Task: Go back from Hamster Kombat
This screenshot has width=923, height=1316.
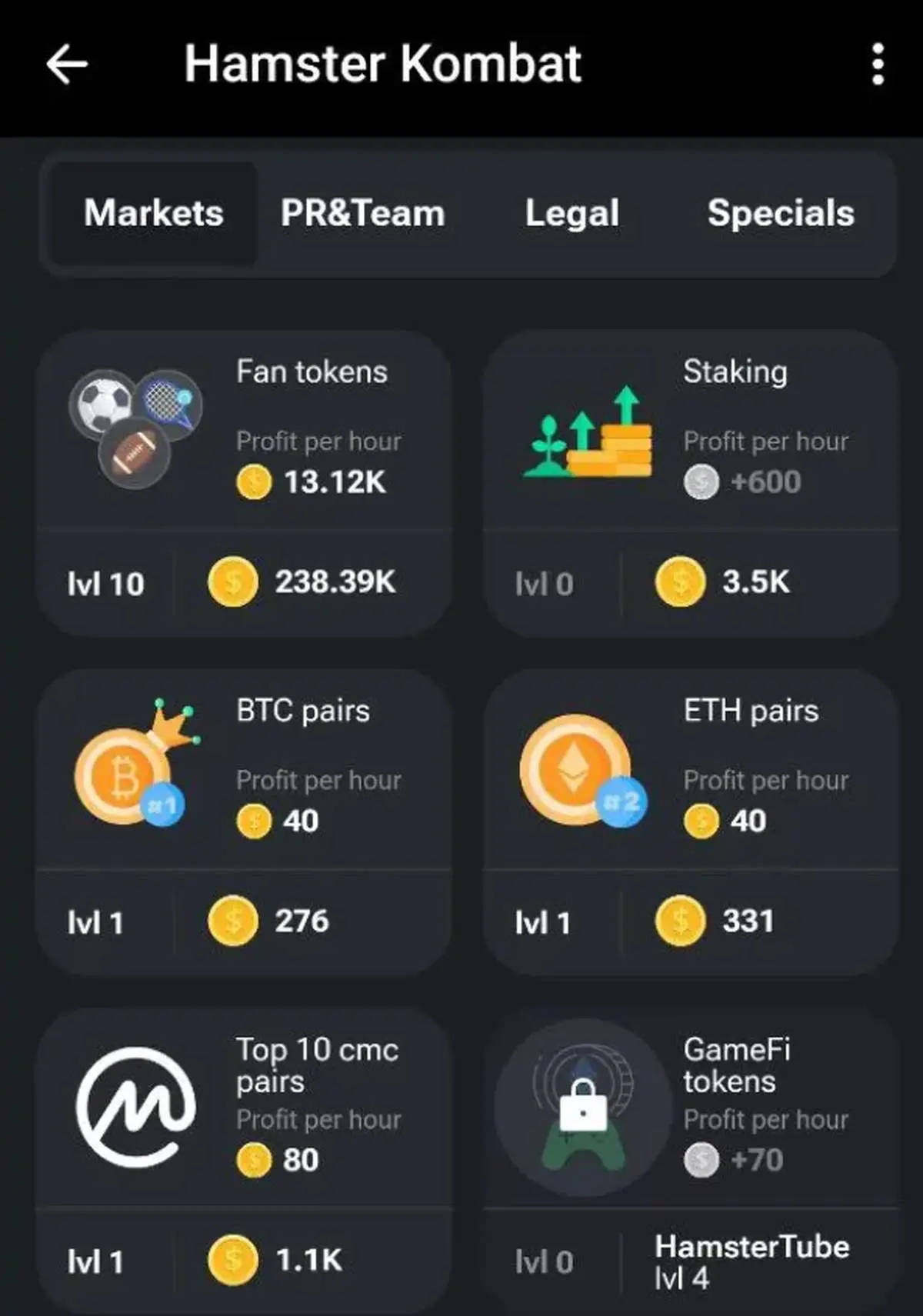Action: pyautogui.click(x=67, y=64)
